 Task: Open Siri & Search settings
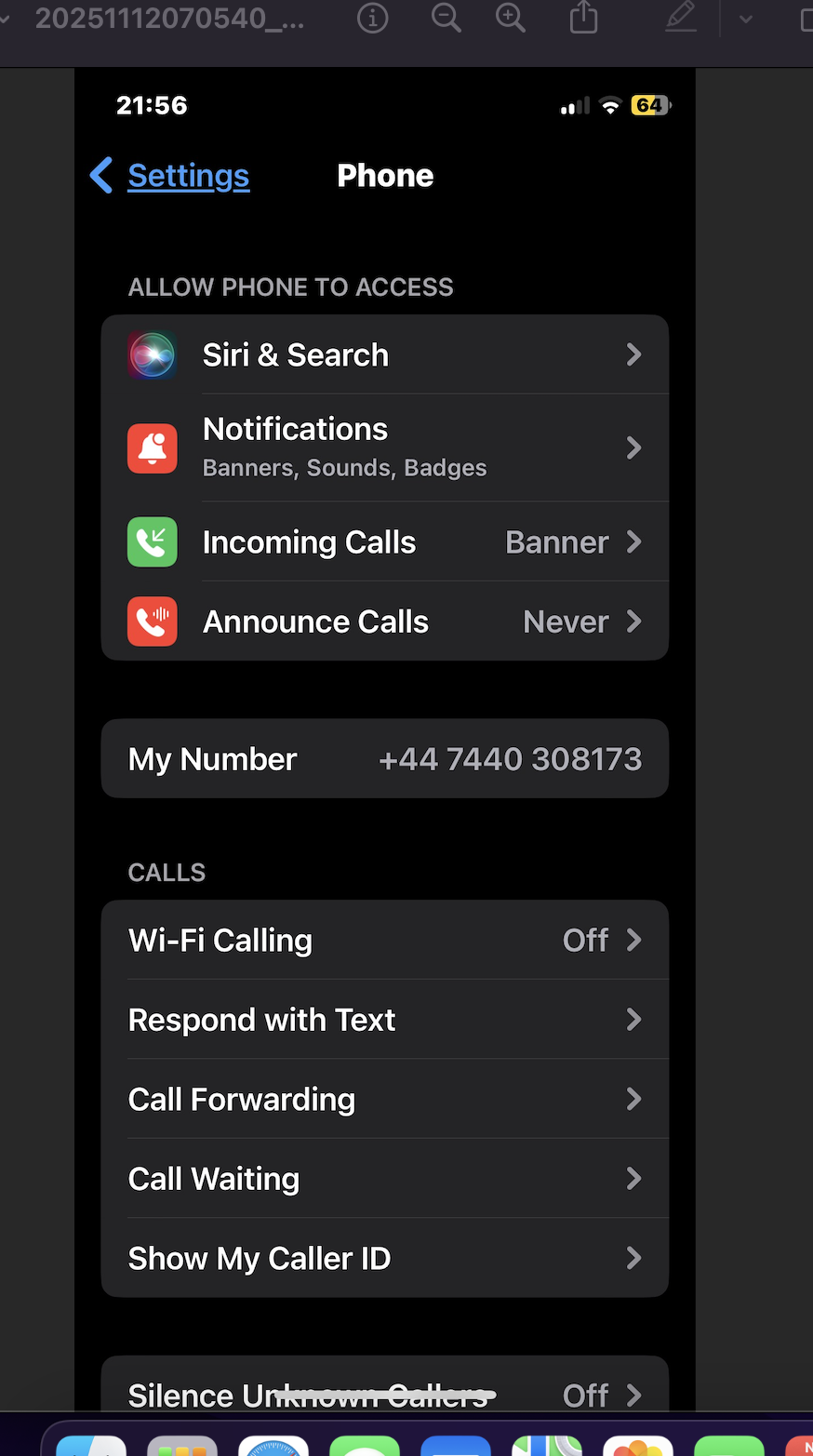tap(384, 354)
